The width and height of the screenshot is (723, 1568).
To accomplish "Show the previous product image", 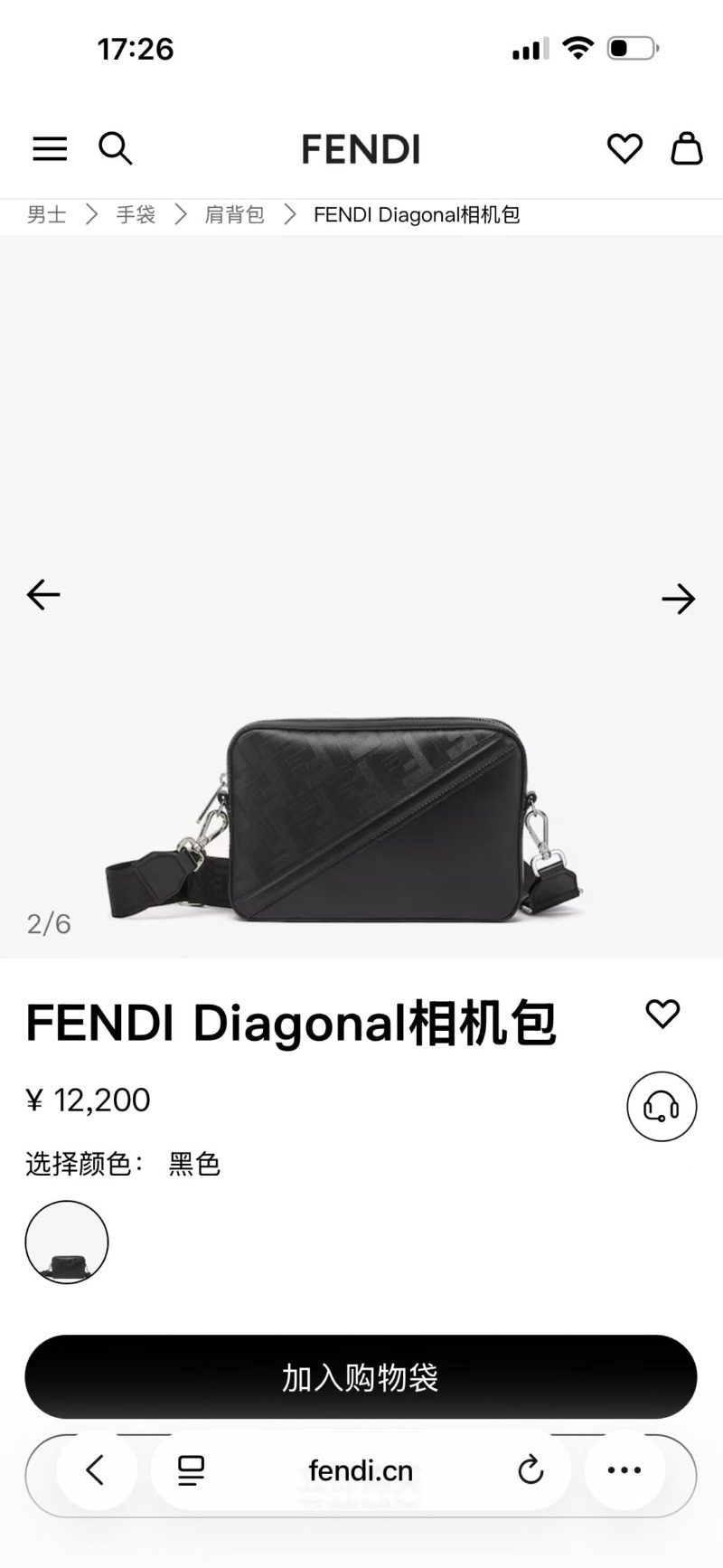I will coord(43,595).
